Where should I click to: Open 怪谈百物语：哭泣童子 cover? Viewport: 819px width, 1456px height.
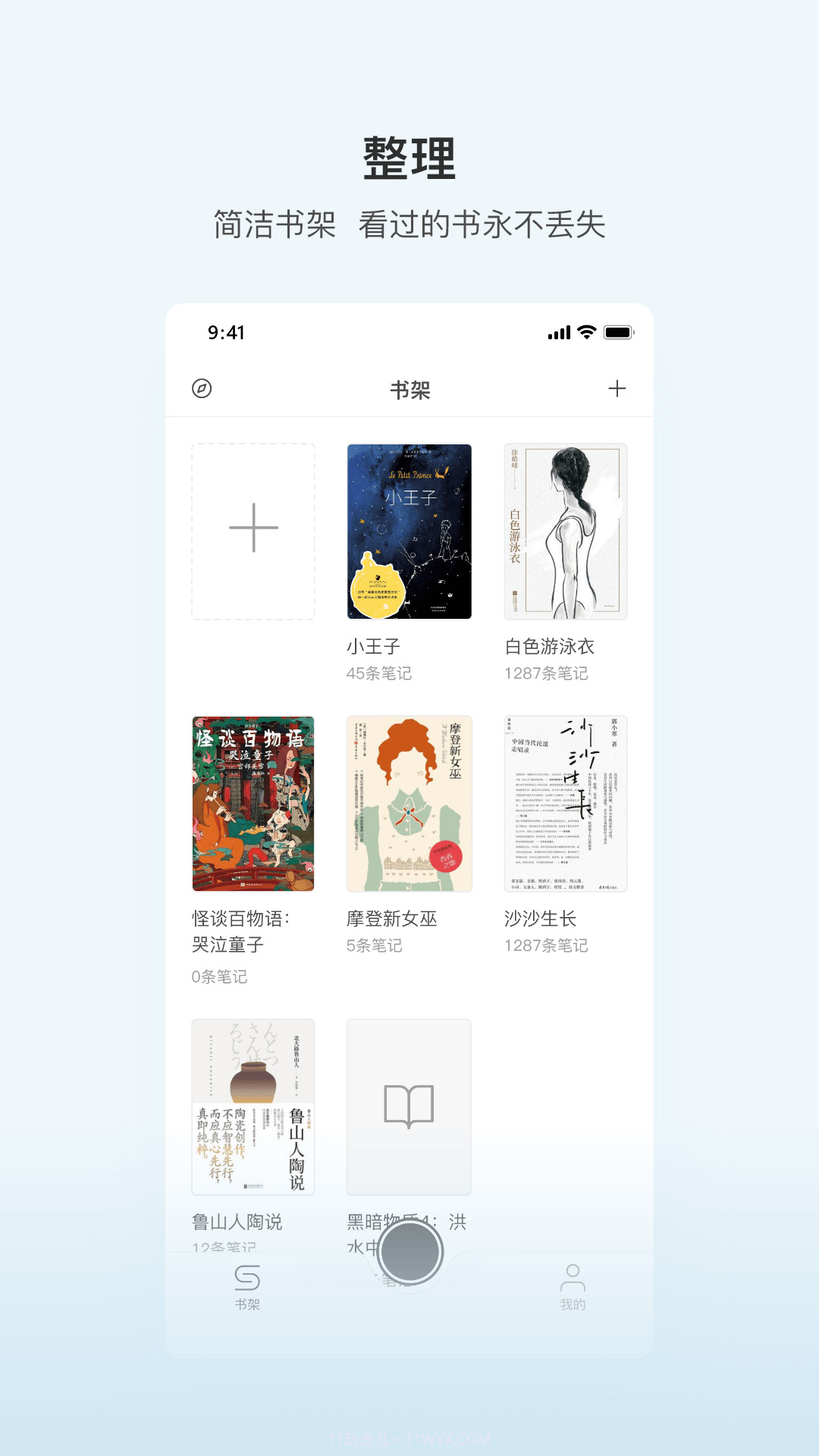(253, 804)
